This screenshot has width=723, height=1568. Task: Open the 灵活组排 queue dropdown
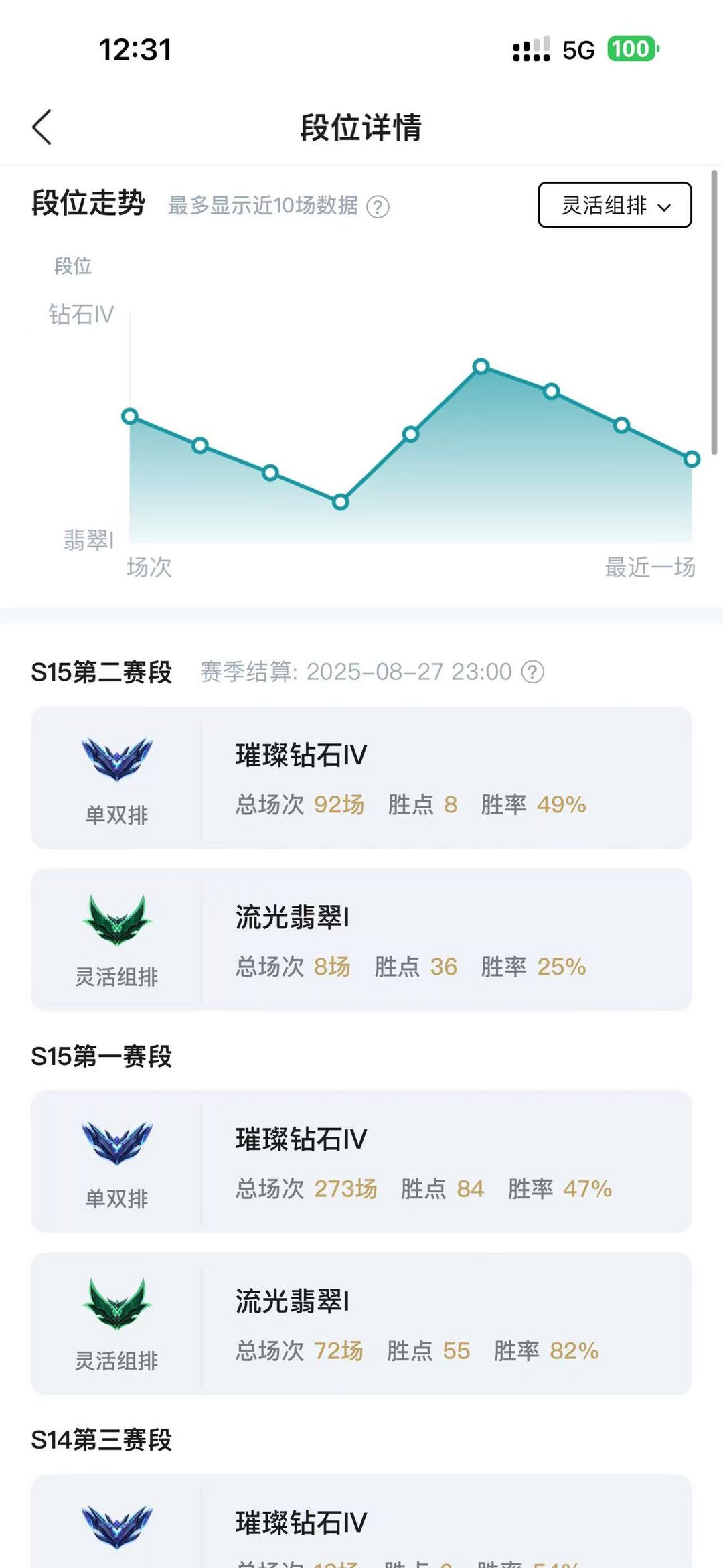[615, 205]
